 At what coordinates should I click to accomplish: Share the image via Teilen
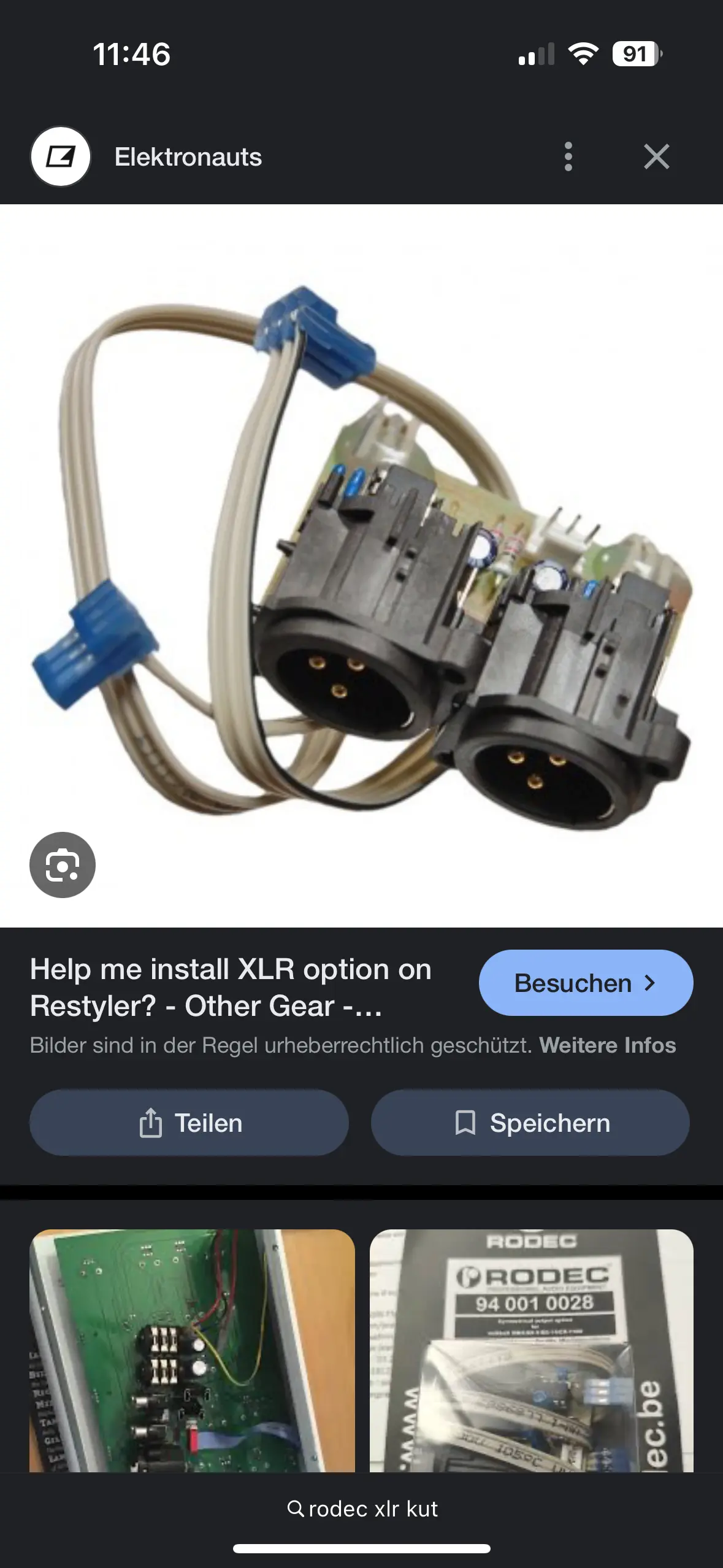tap(189, 1123)
